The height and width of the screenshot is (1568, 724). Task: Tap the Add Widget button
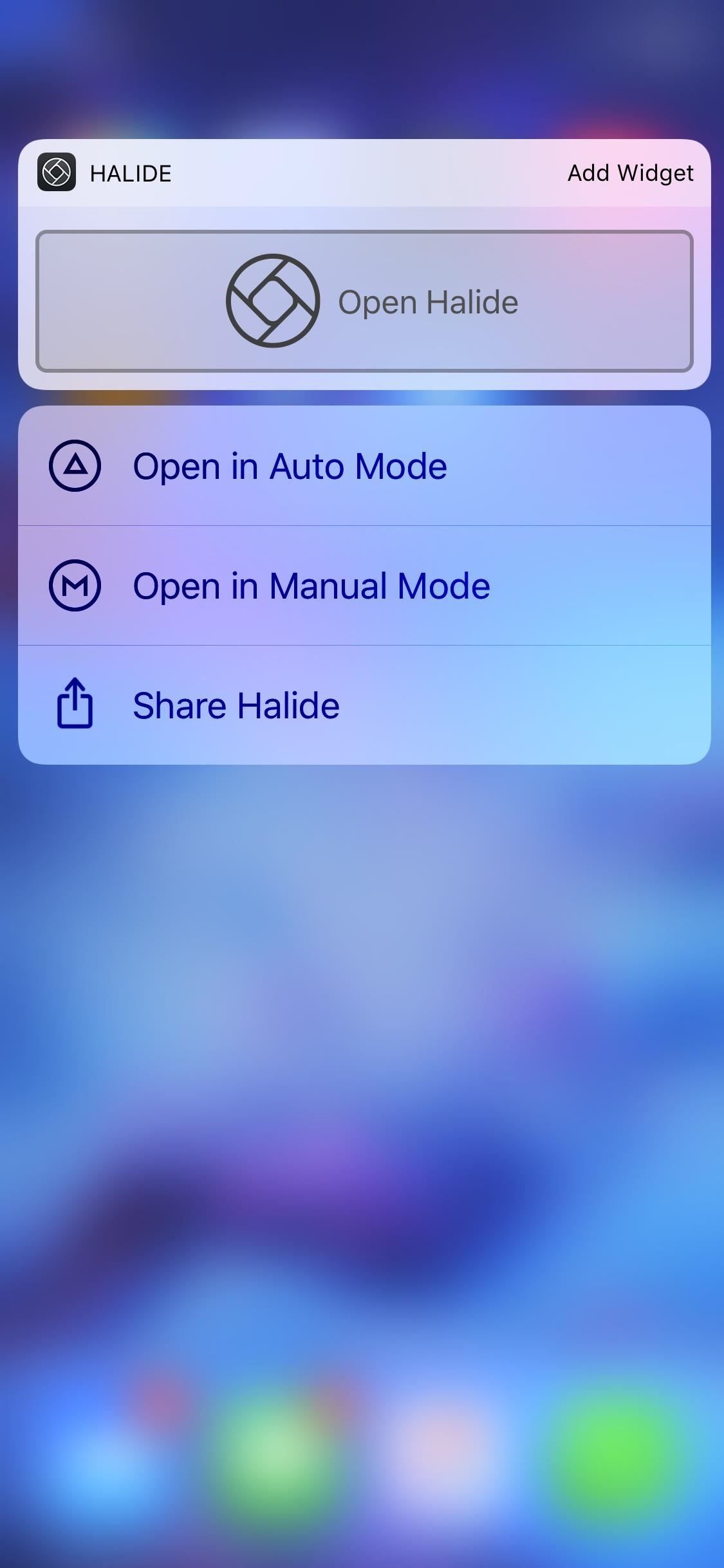coord(629,173)
